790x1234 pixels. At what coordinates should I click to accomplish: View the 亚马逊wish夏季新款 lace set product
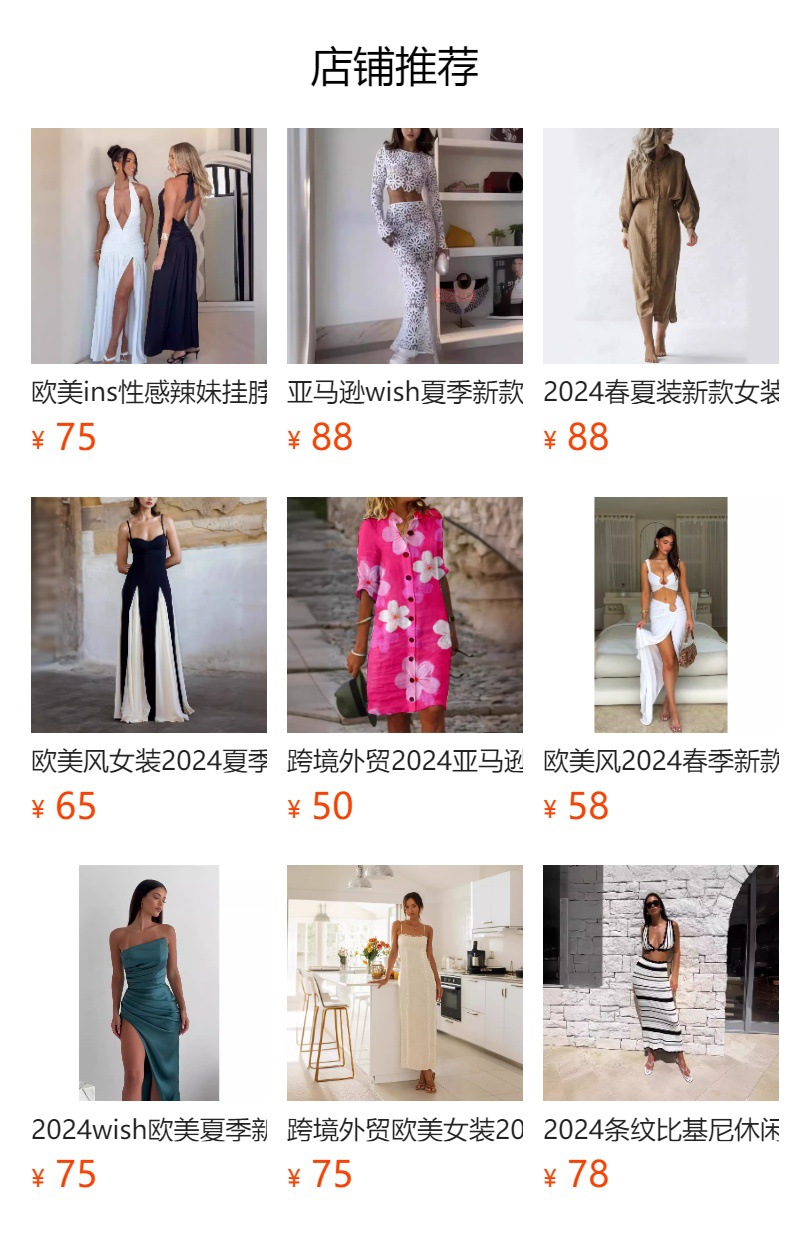(x=405, y=246)
